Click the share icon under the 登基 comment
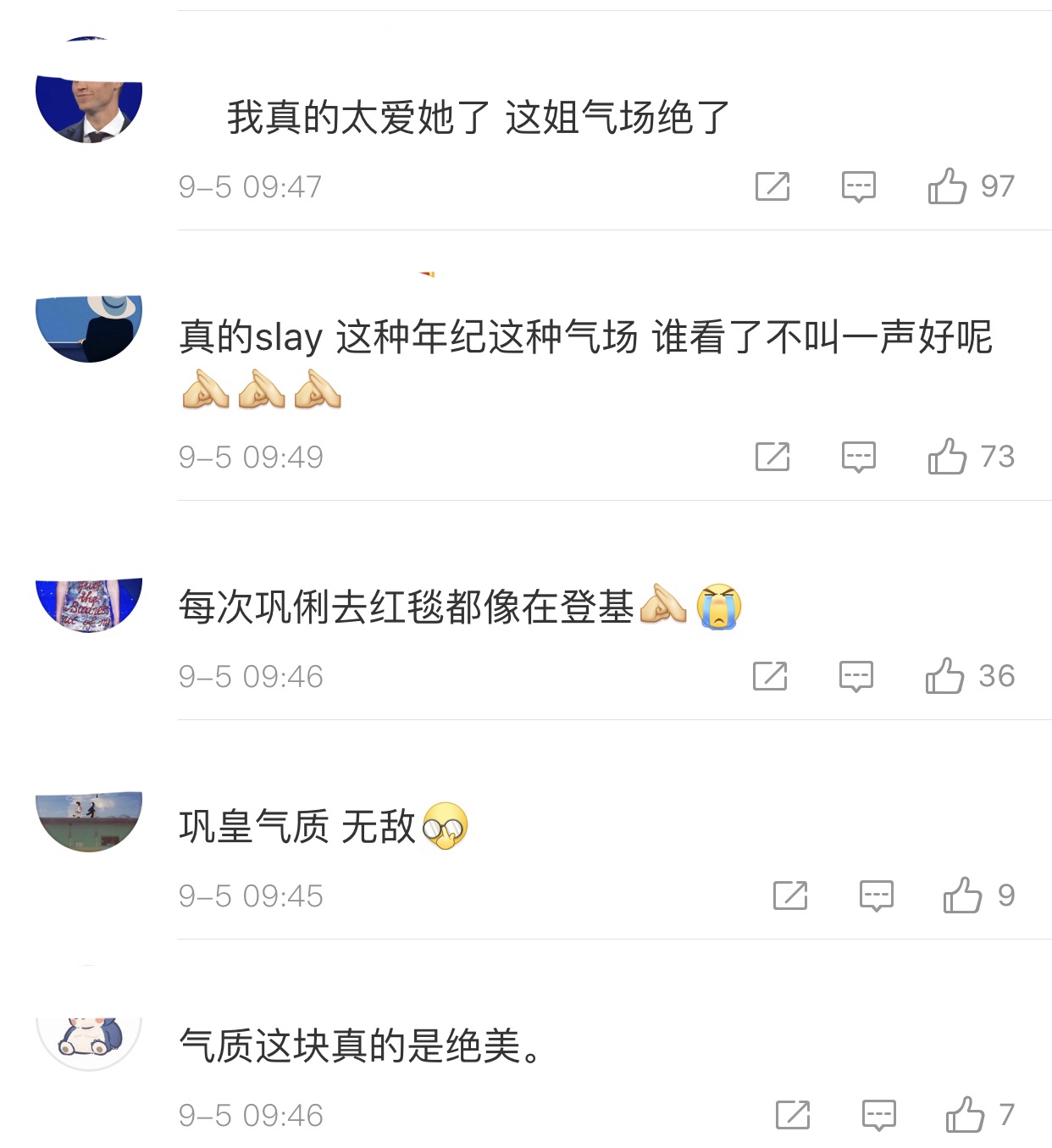 pyautogui.click(x=769, y=675)
